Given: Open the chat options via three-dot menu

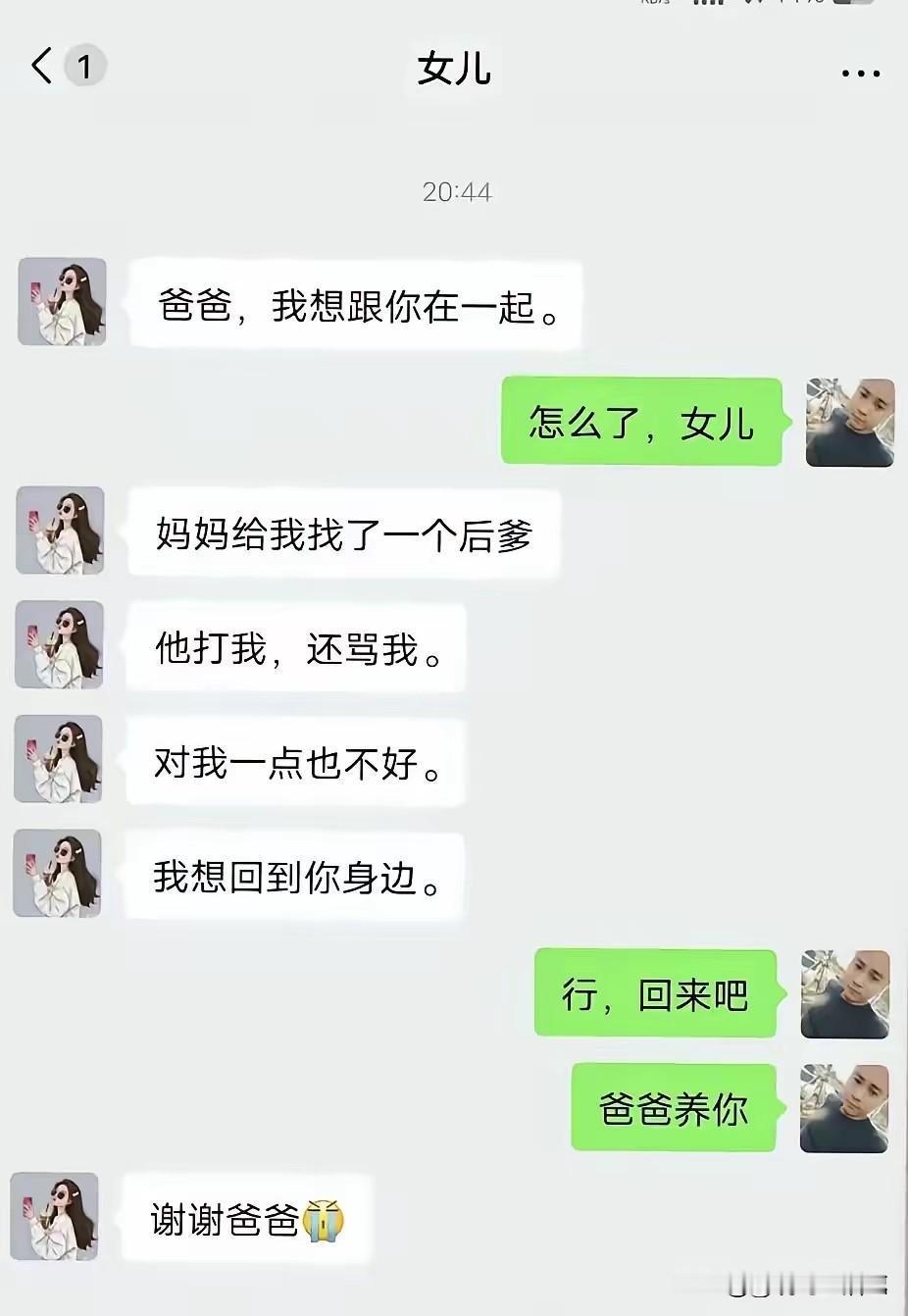Looking at the screenshot, I should [860, 72].
